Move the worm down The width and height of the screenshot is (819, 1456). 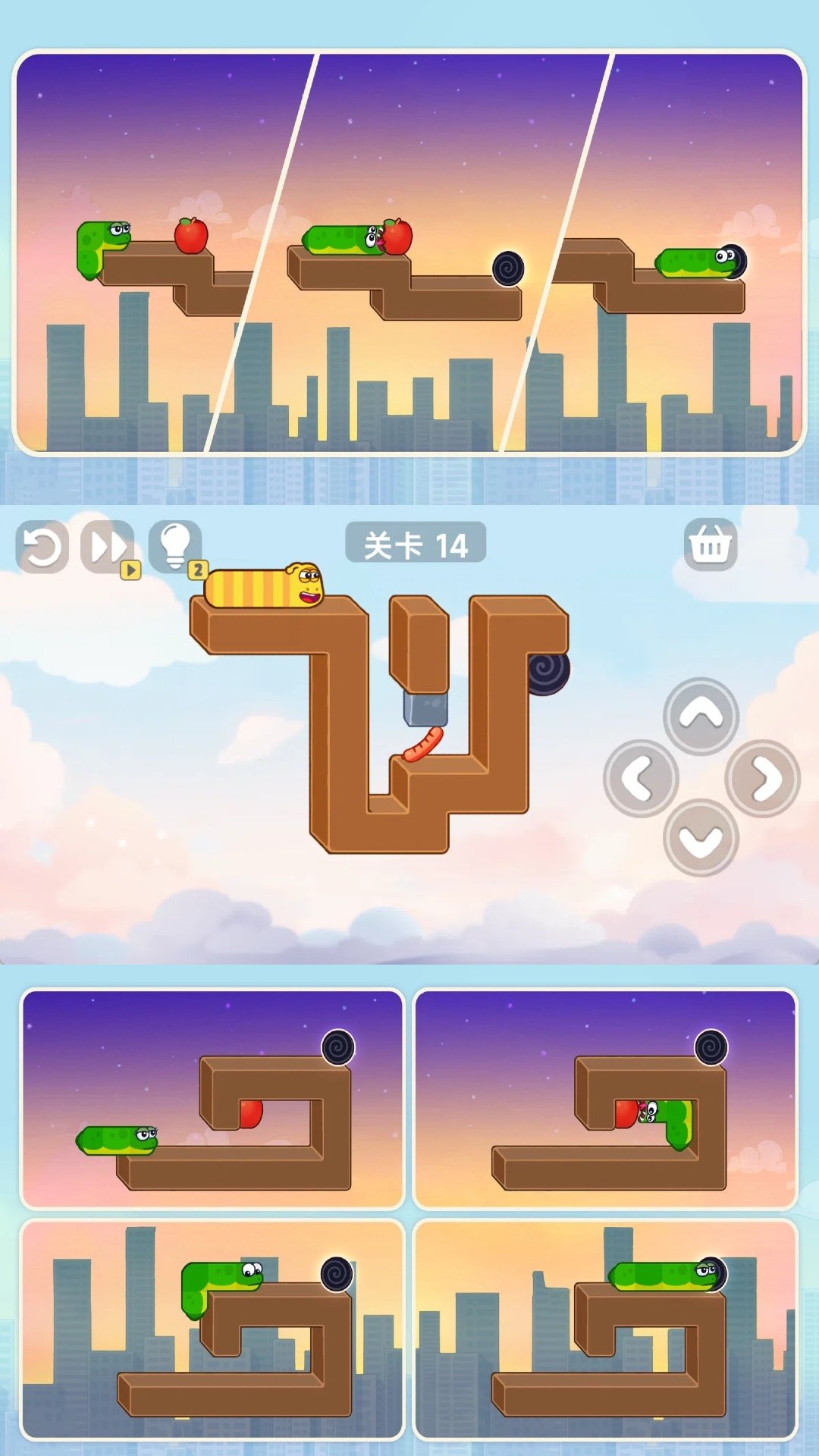[x=701, y=839]
